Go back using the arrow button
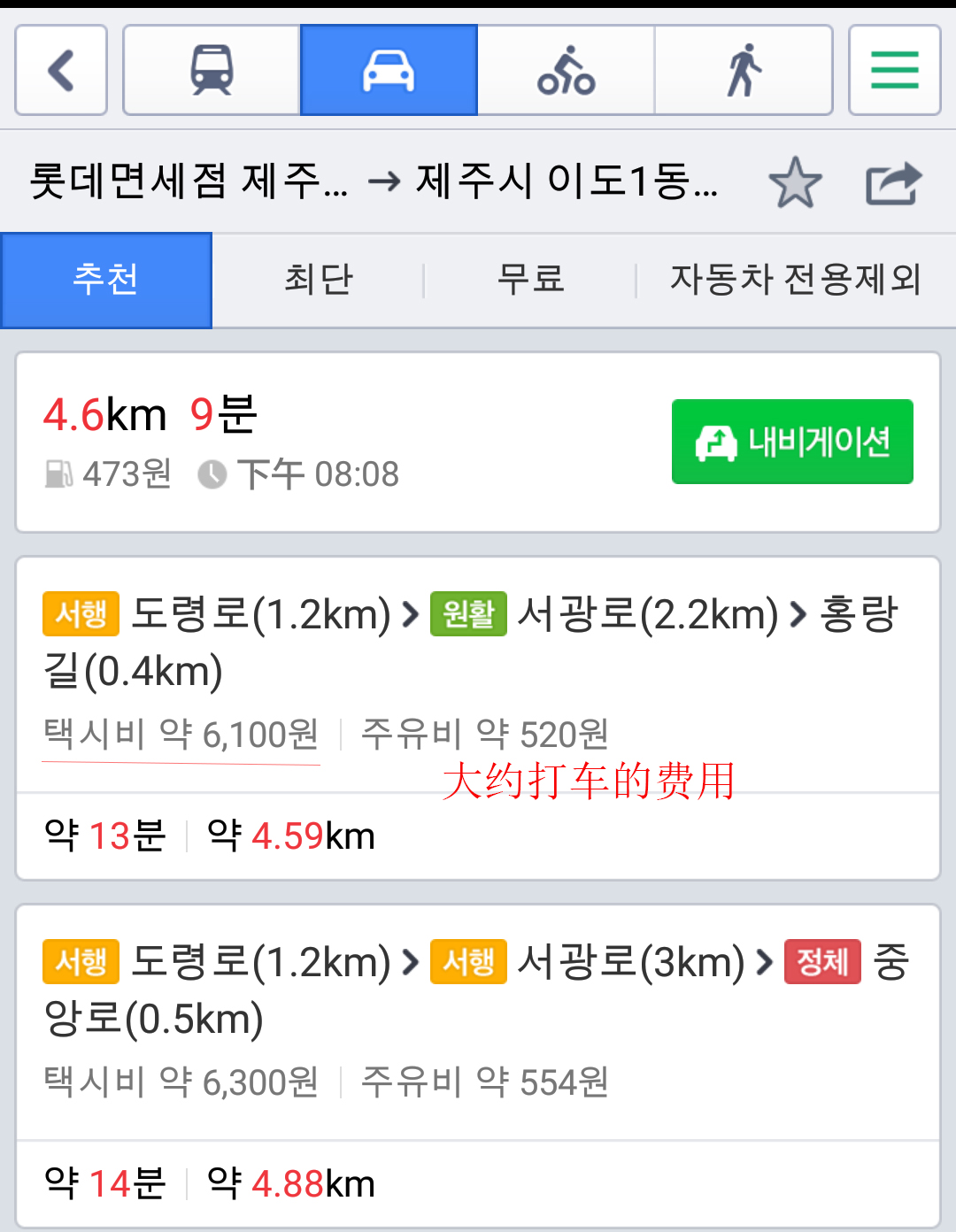 pyautogui.click(x=61, y=70)
